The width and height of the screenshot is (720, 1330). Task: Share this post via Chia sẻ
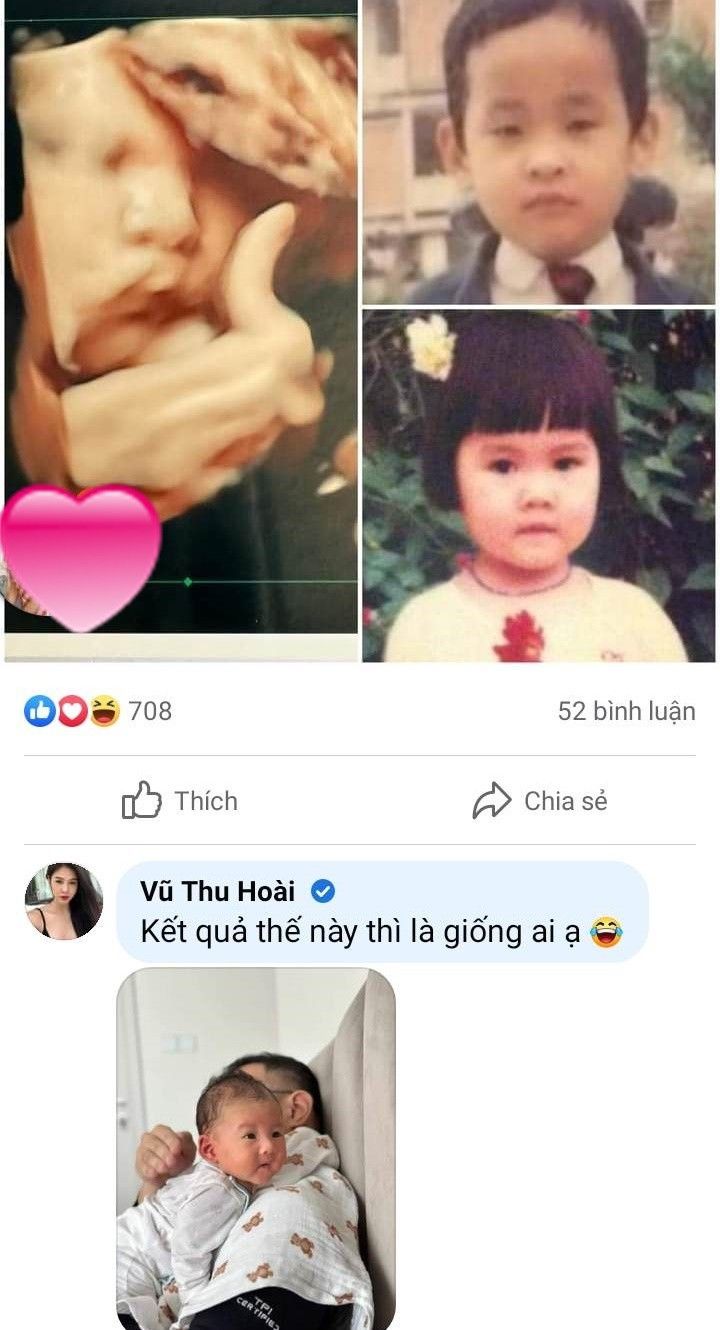(x=540, y=801)
